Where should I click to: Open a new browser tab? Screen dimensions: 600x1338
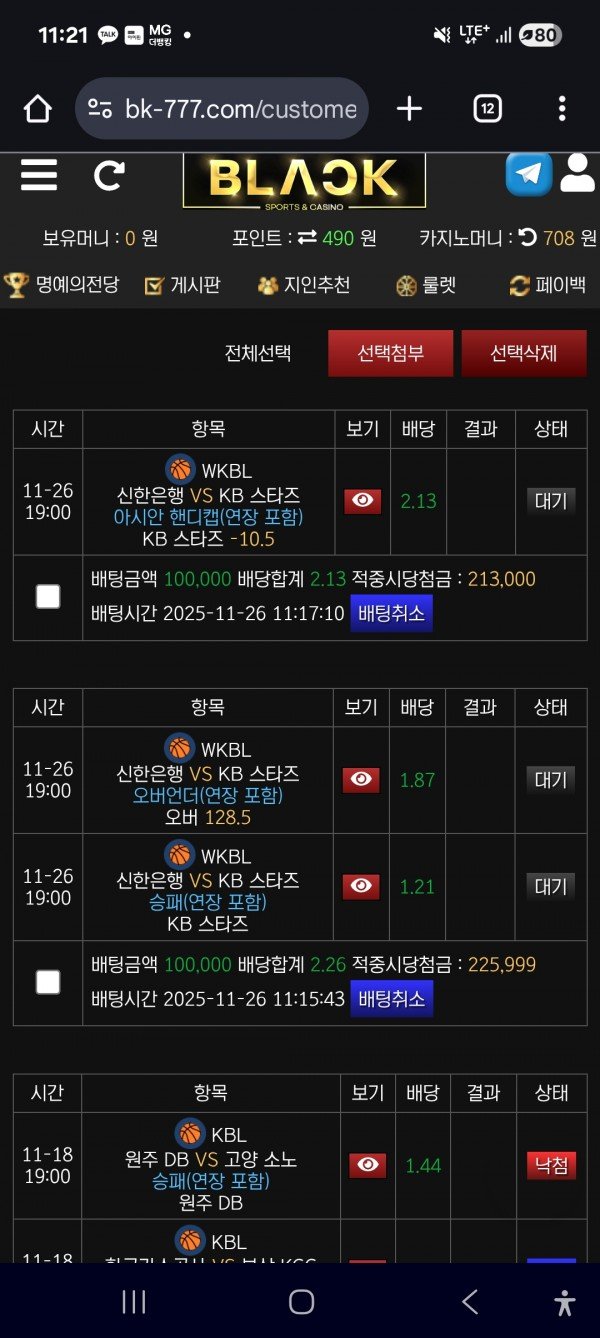[409, 109]
